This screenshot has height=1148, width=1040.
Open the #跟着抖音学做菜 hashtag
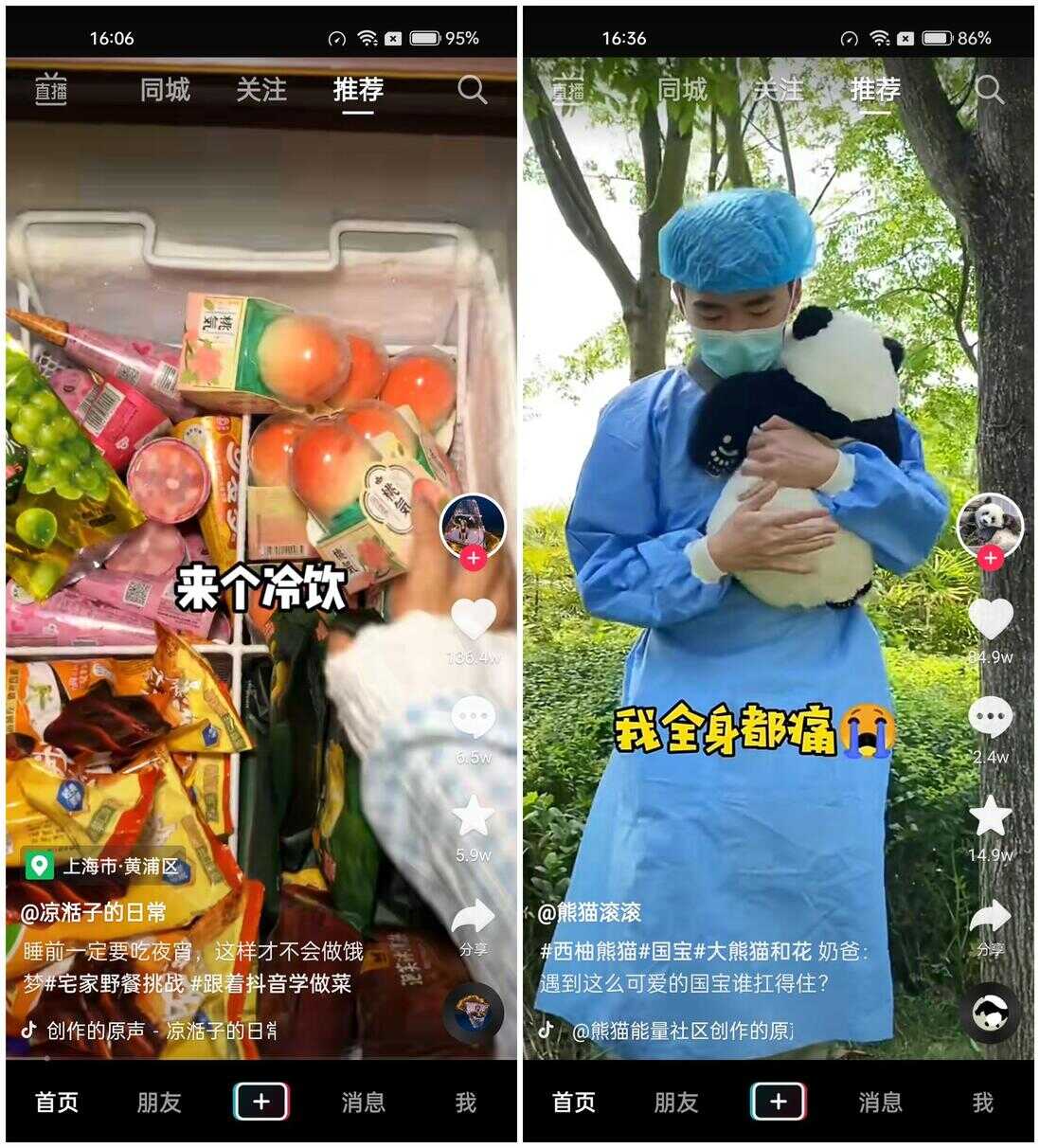272,983
